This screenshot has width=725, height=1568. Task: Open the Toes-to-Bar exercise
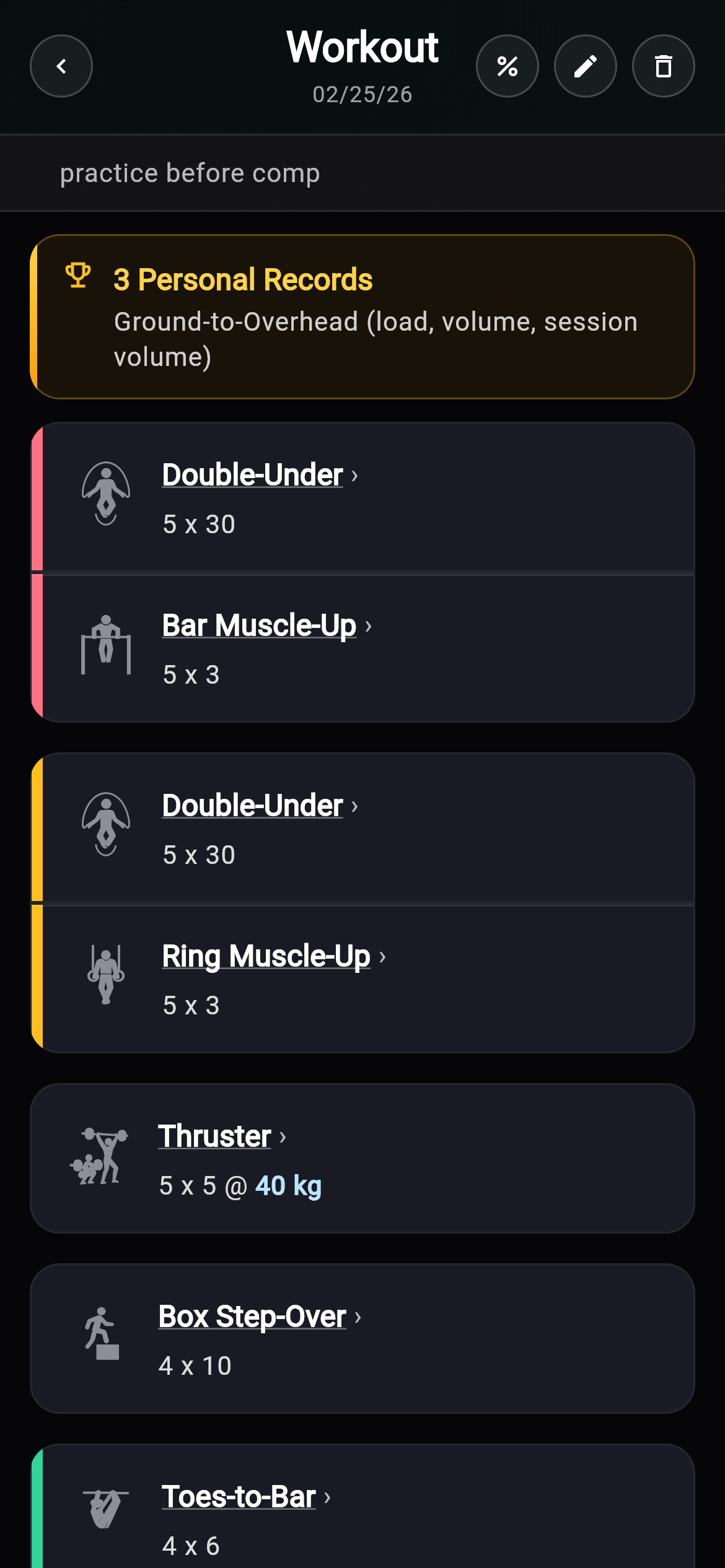tap(239, 1497)
